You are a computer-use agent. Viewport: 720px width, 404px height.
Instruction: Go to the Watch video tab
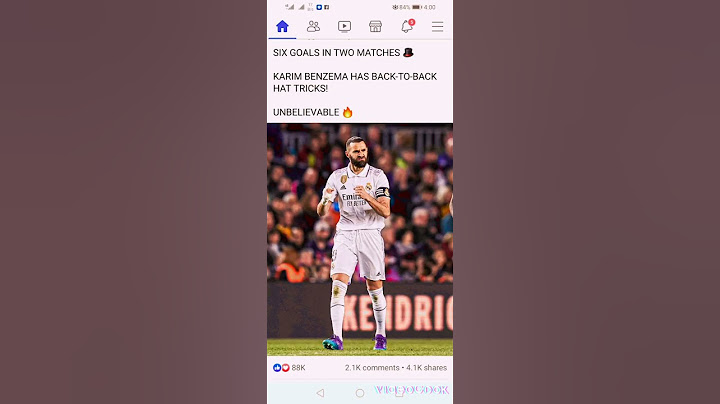pos(344,26)
